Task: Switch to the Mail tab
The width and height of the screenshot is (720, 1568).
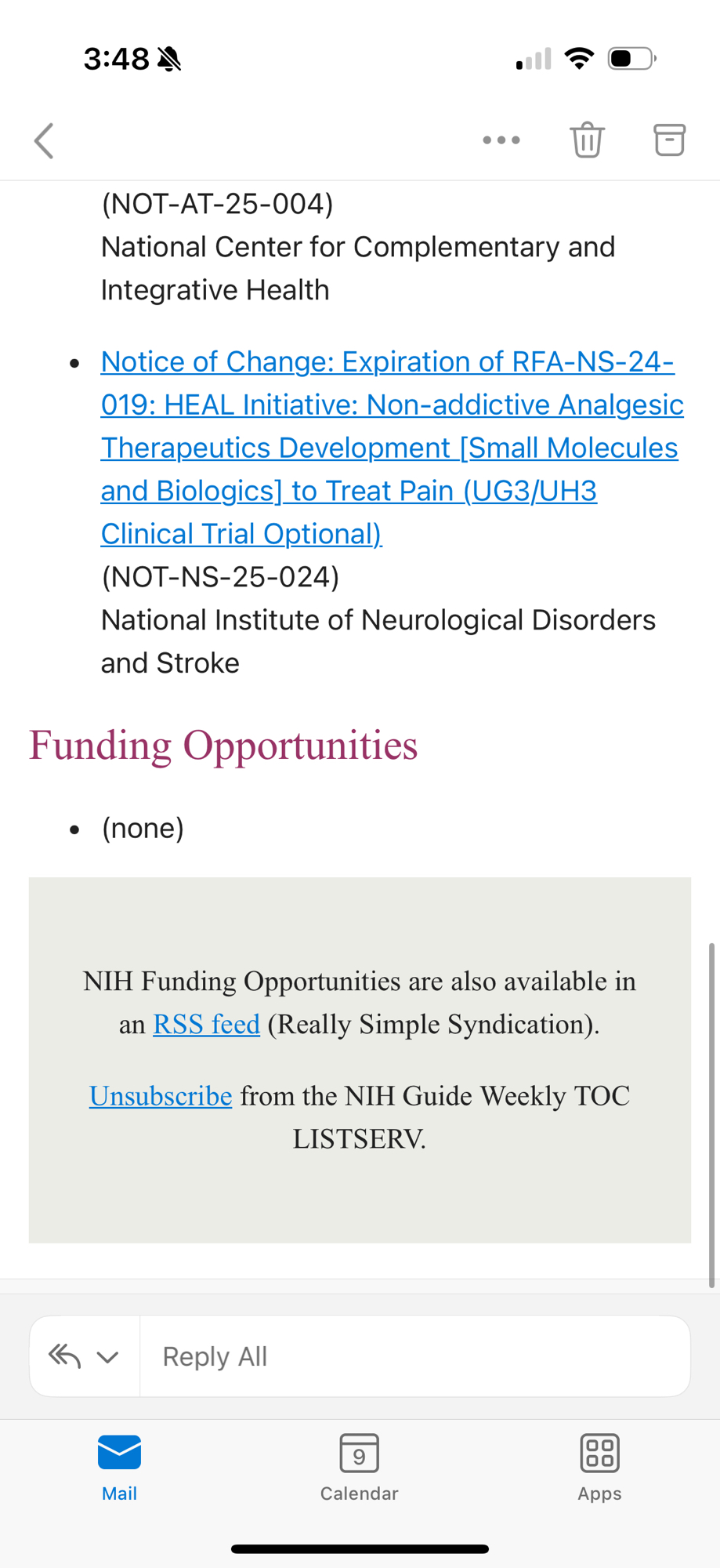Action: click(119, 1468)
